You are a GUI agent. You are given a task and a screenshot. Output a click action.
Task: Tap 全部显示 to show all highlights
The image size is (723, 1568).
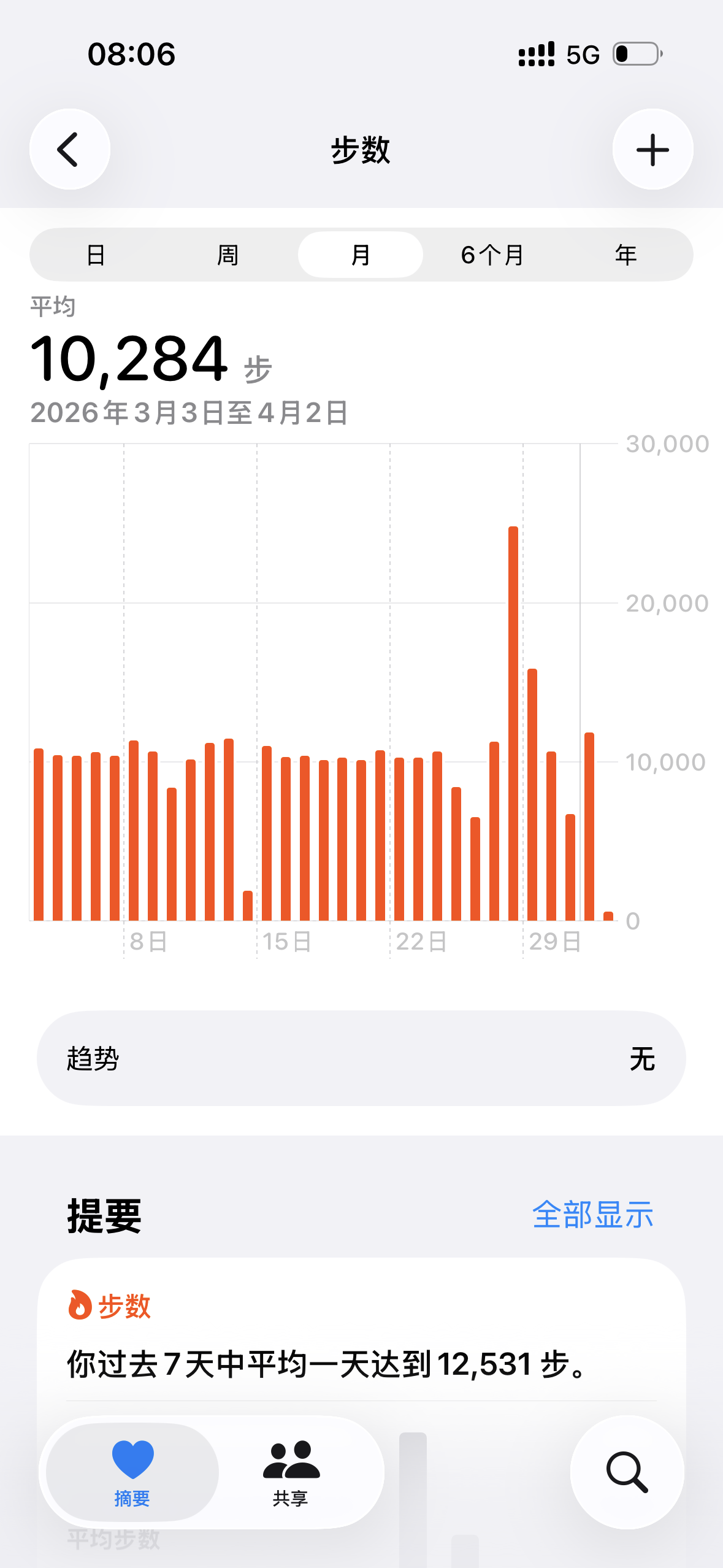click(x=592, y=1215)
